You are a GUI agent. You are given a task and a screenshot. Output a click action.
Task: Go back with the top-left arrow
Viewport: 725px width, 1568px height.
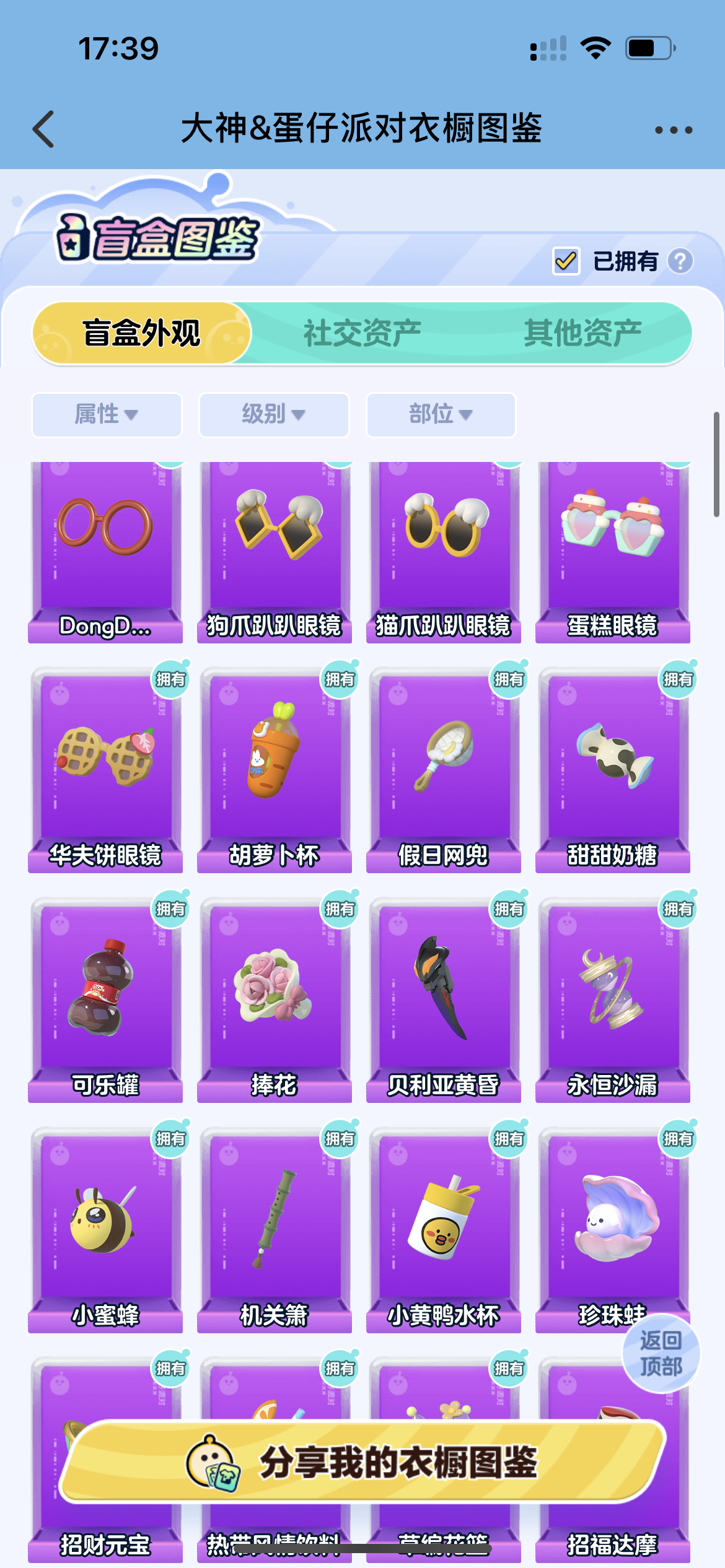[43, 129]
